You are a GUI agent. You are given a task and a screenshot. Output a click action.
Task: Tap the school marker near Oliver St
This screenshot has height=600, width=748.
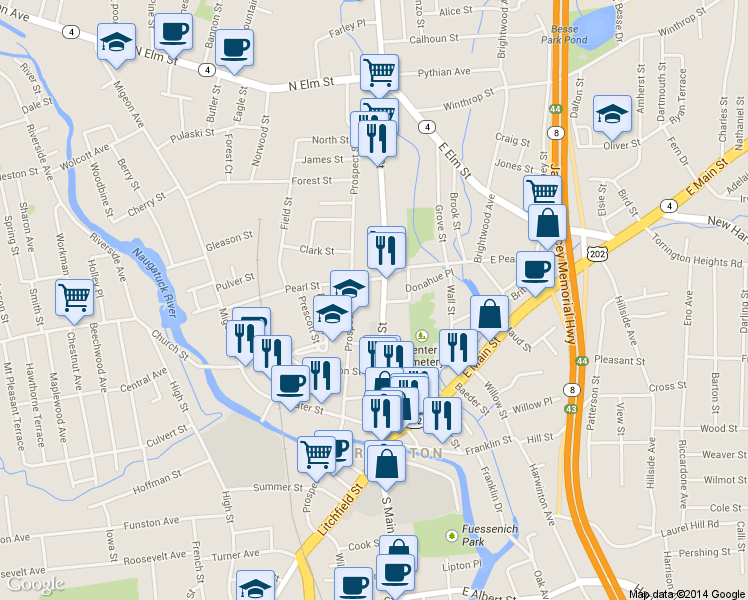(x=613, y=117)
